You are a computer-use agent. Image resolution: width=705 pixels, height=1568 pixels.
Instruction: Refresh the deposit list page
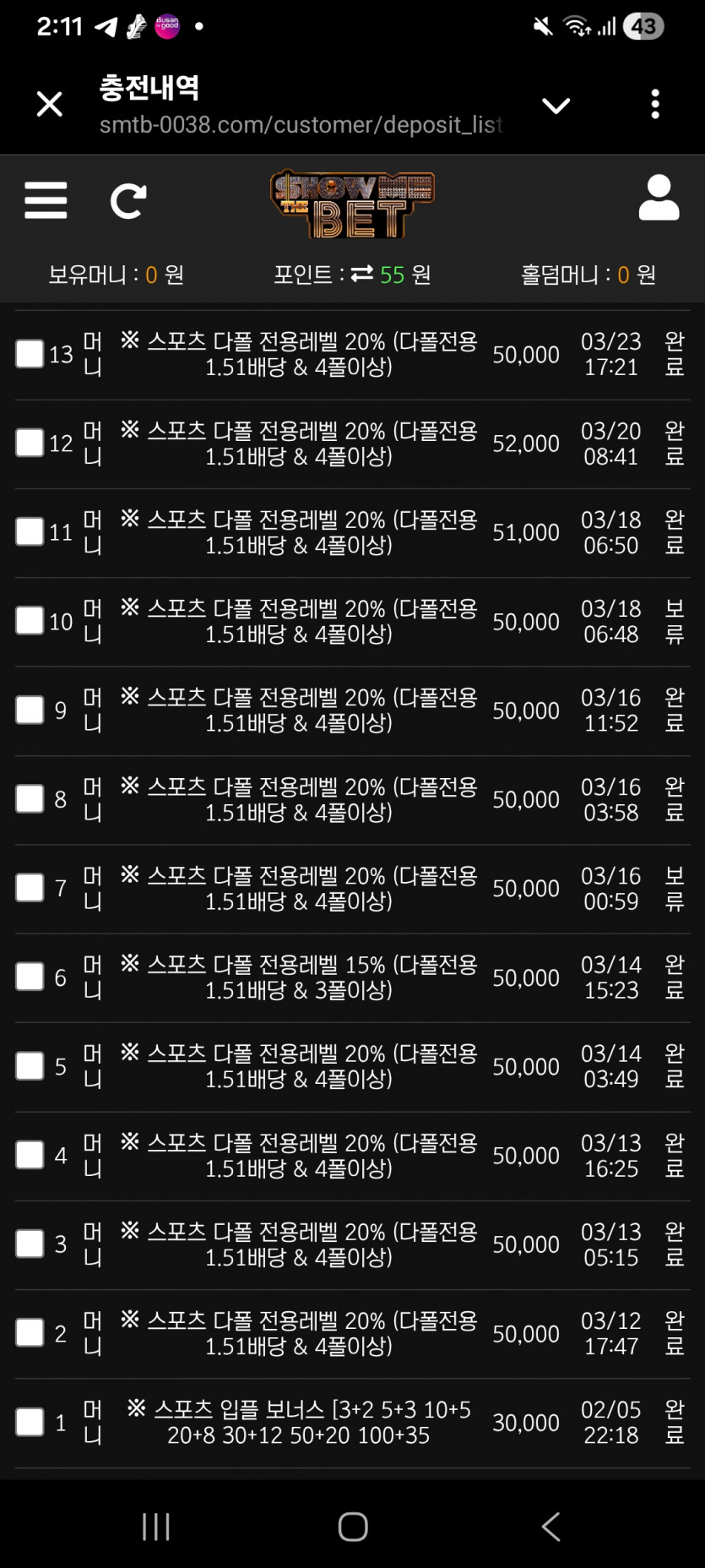[127, 200]
